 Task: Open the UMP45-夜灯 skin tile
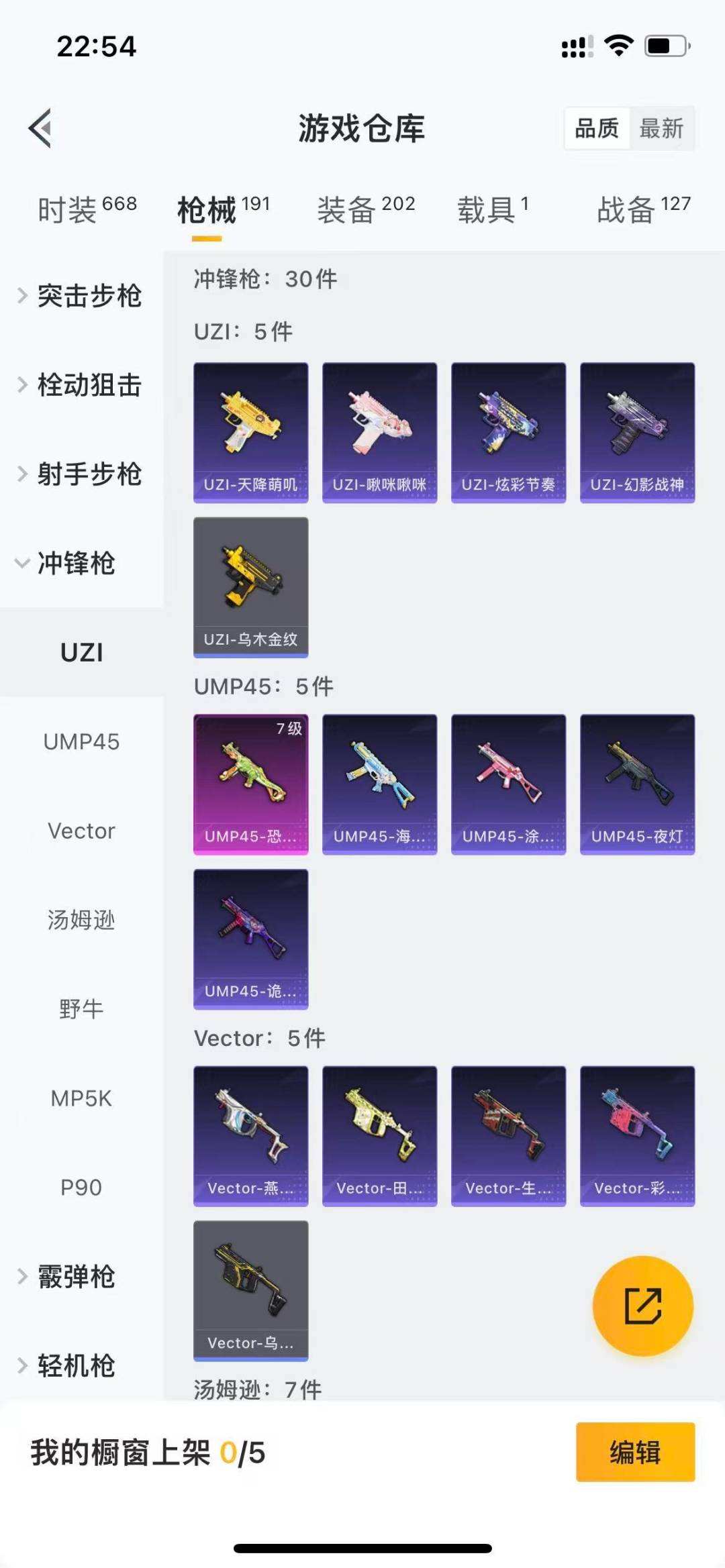(x=638, y=784)
